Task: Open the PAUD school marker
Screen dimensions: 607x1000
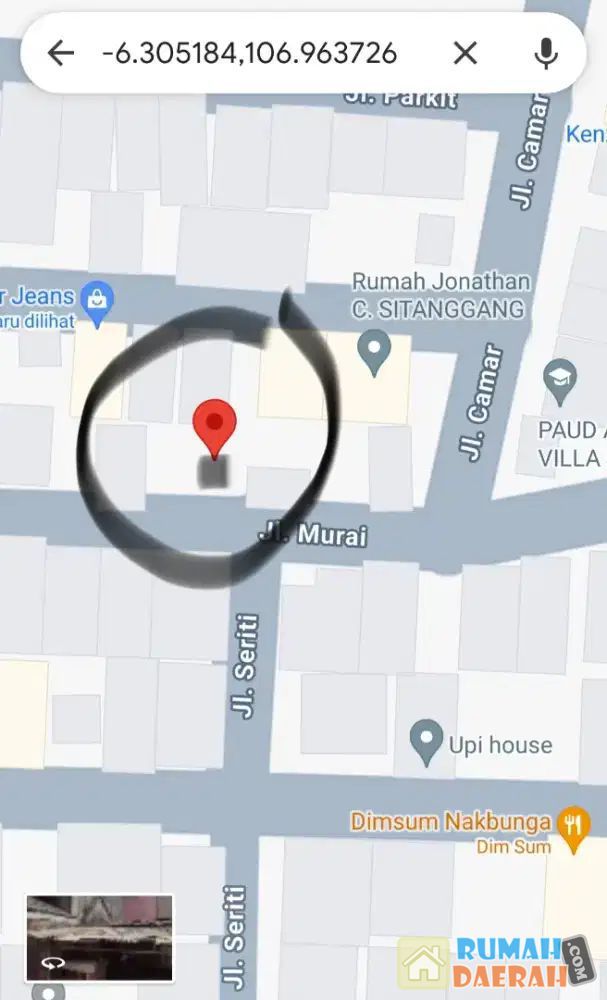Action: (558, 380)
